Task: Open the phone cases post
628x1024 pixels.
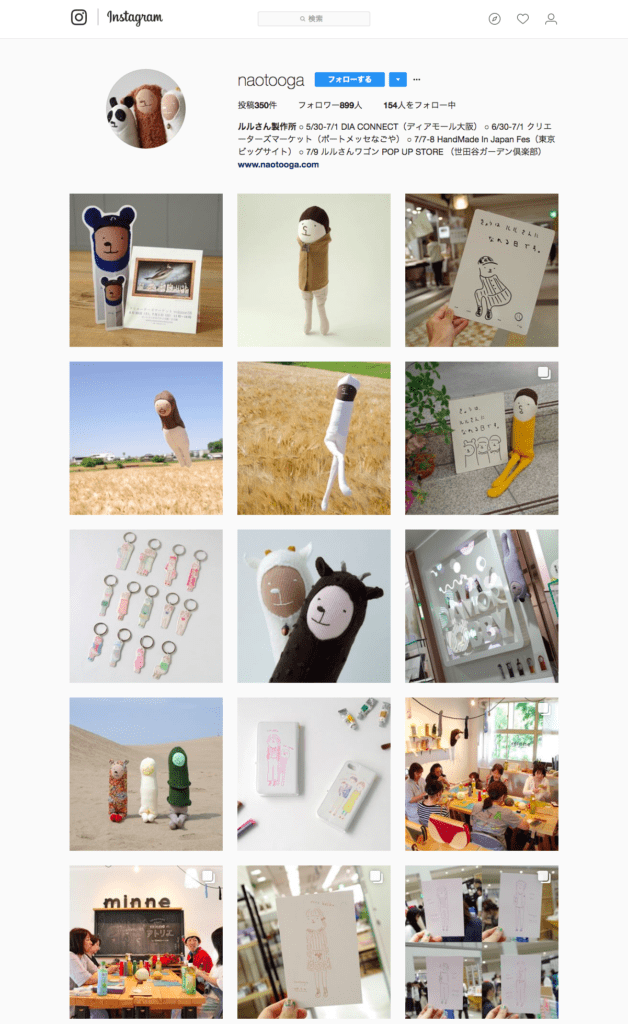Action: (314, 774)
